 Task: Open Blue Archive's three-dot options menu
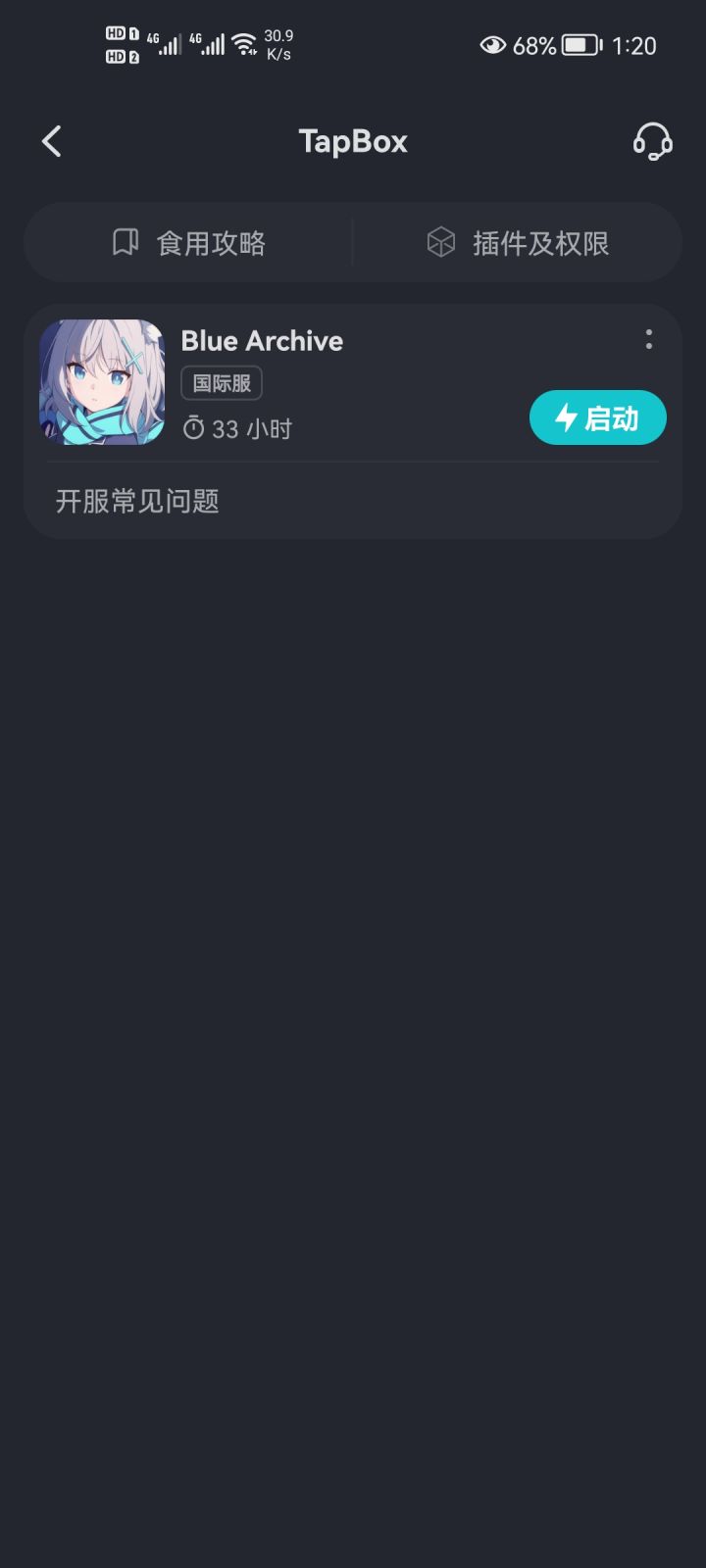coord(648,339)
